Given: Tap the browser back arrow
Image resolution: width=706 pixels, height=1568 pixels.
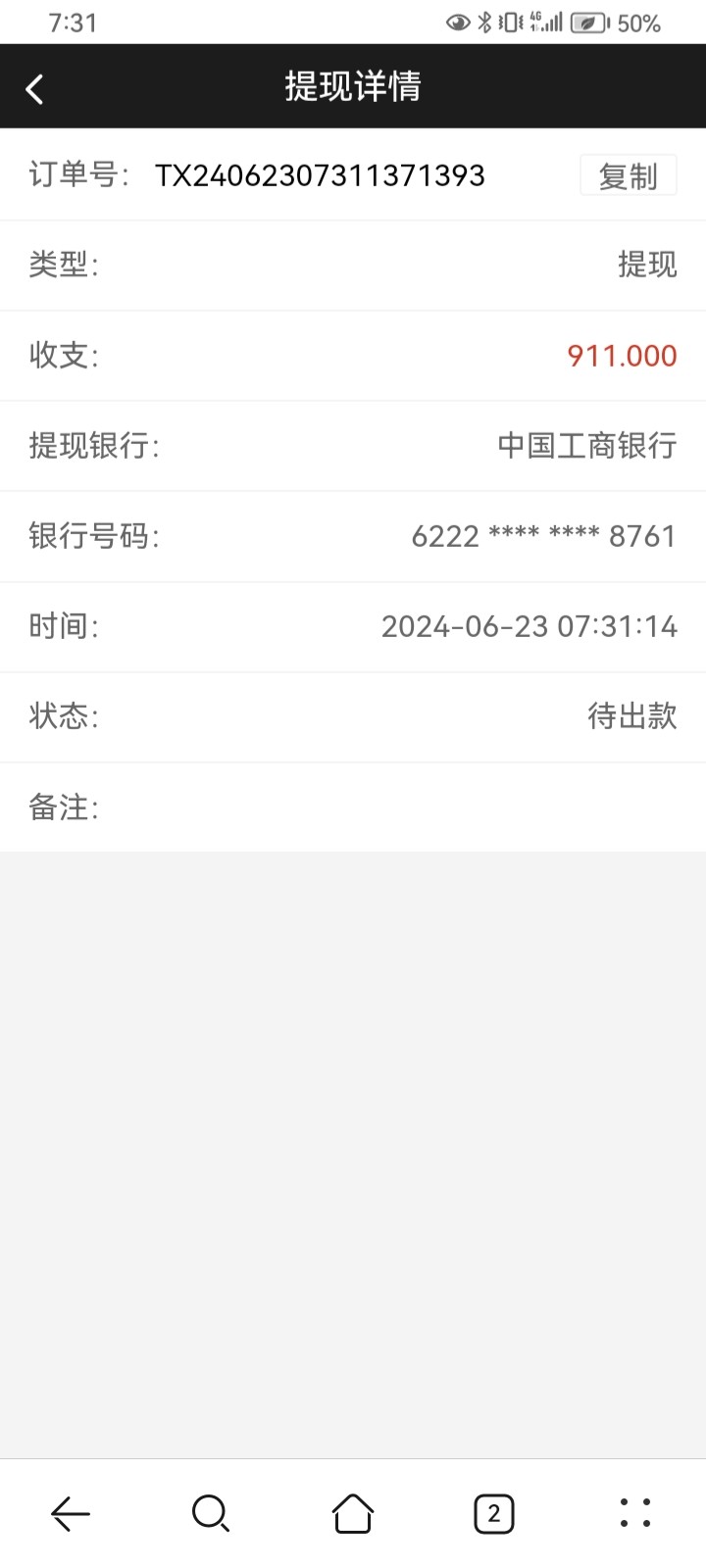Looking at the screenshot, I should pyautogui.click(x=71, y=1513).
